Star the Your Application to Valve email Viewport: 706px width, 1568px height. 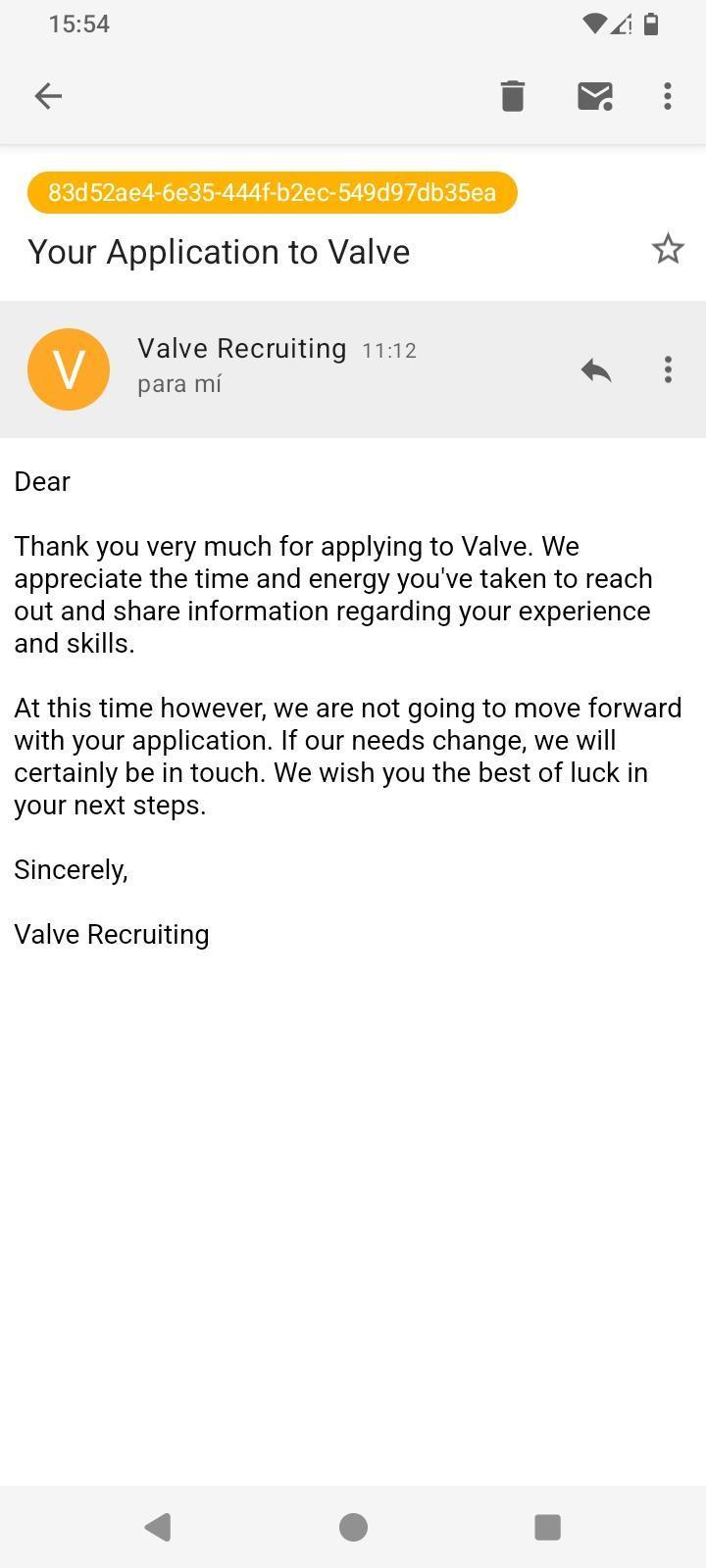668,249
